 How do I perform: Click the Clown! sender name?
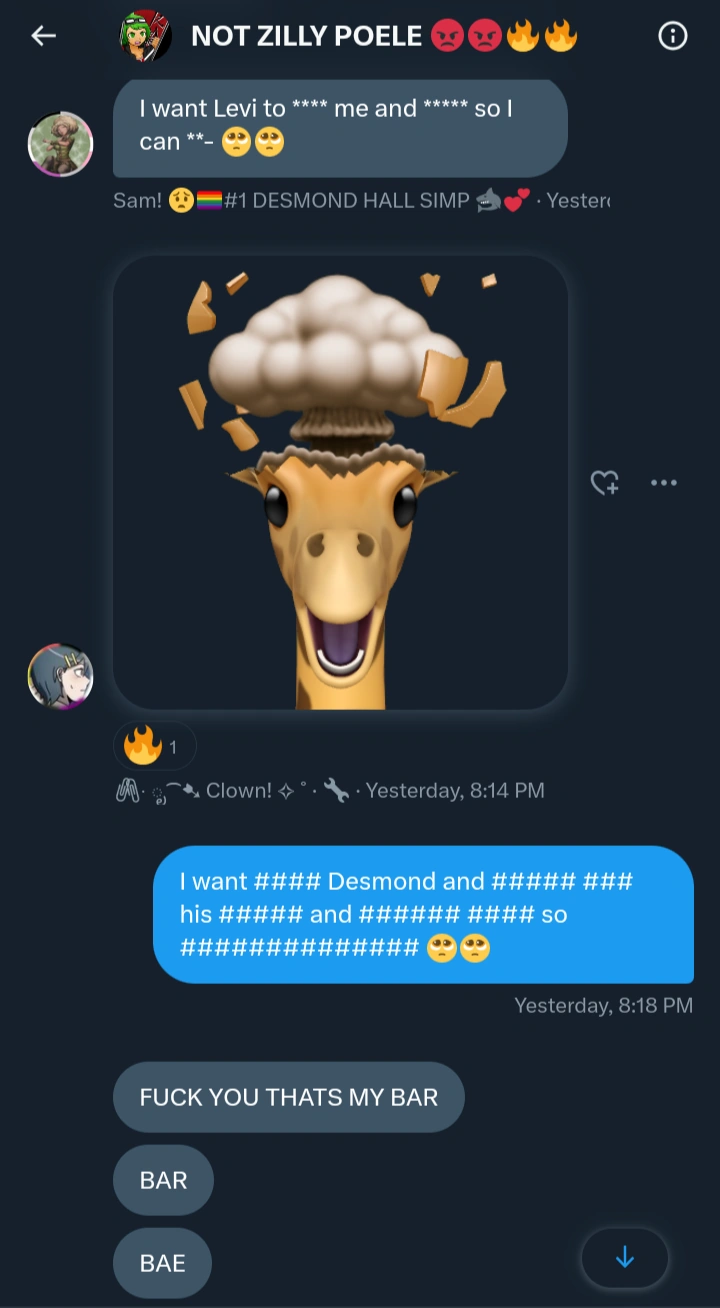point(240,790)
